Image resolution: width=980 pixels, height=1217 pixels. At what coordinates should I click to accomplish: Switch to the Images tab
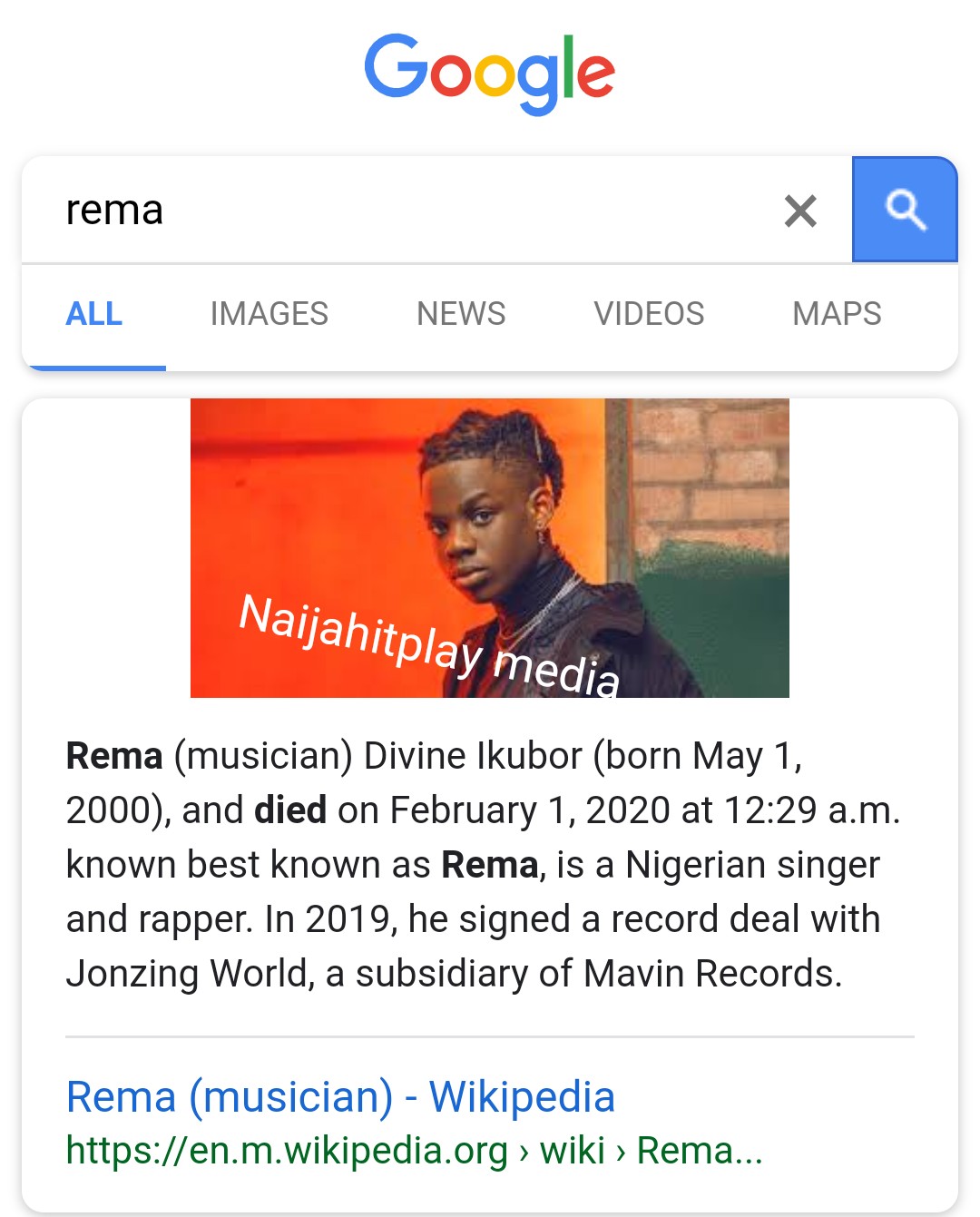pyautogui.click(x=269, y=314)
